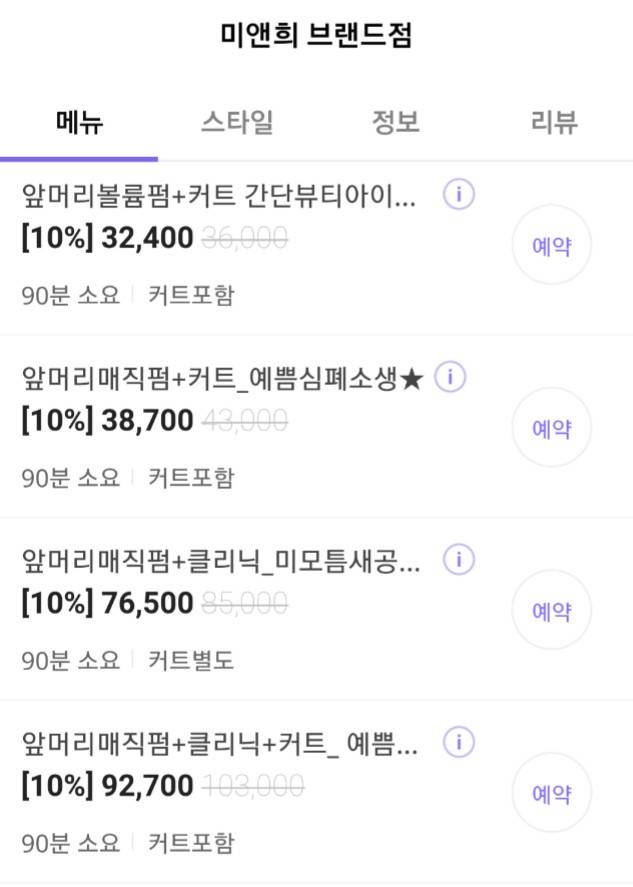Viewport: 633px width, 887px height.
Task: Open info icon for 앞머리매직펌+커트_예쁨심폐소생
Action: coord(453,377)
